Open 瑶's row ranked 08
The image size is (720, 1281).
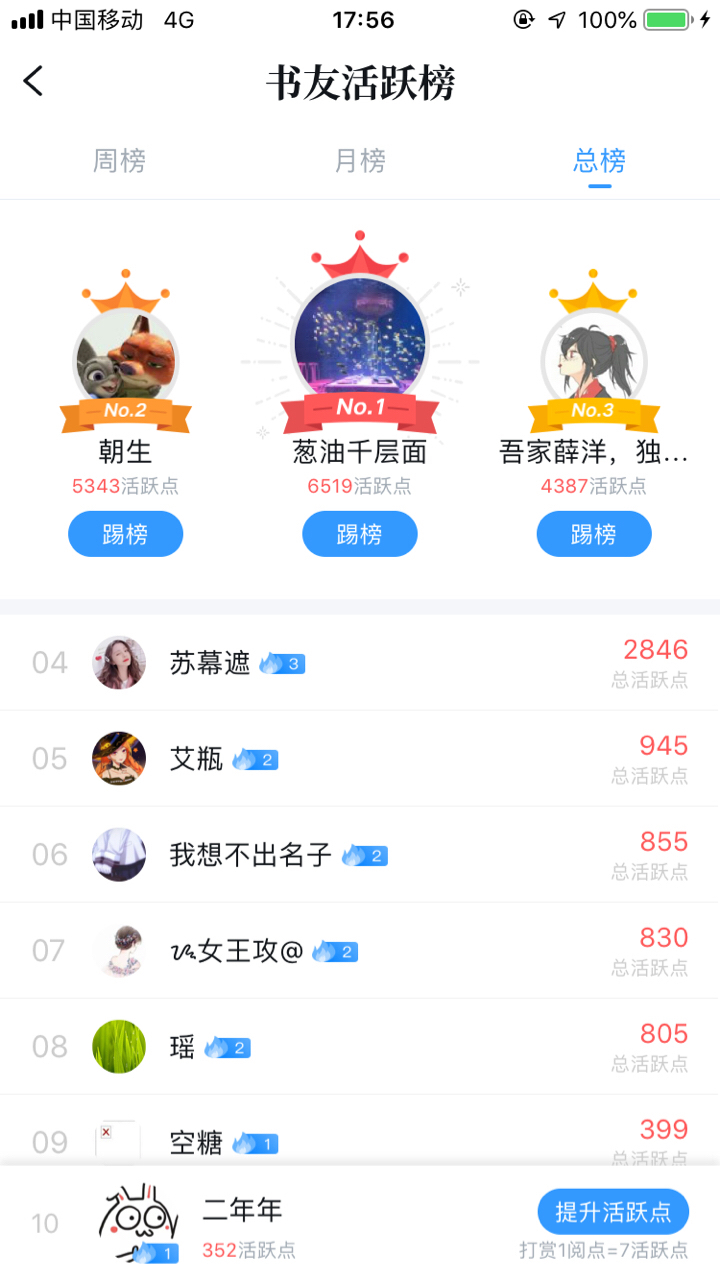point(360,1047)
